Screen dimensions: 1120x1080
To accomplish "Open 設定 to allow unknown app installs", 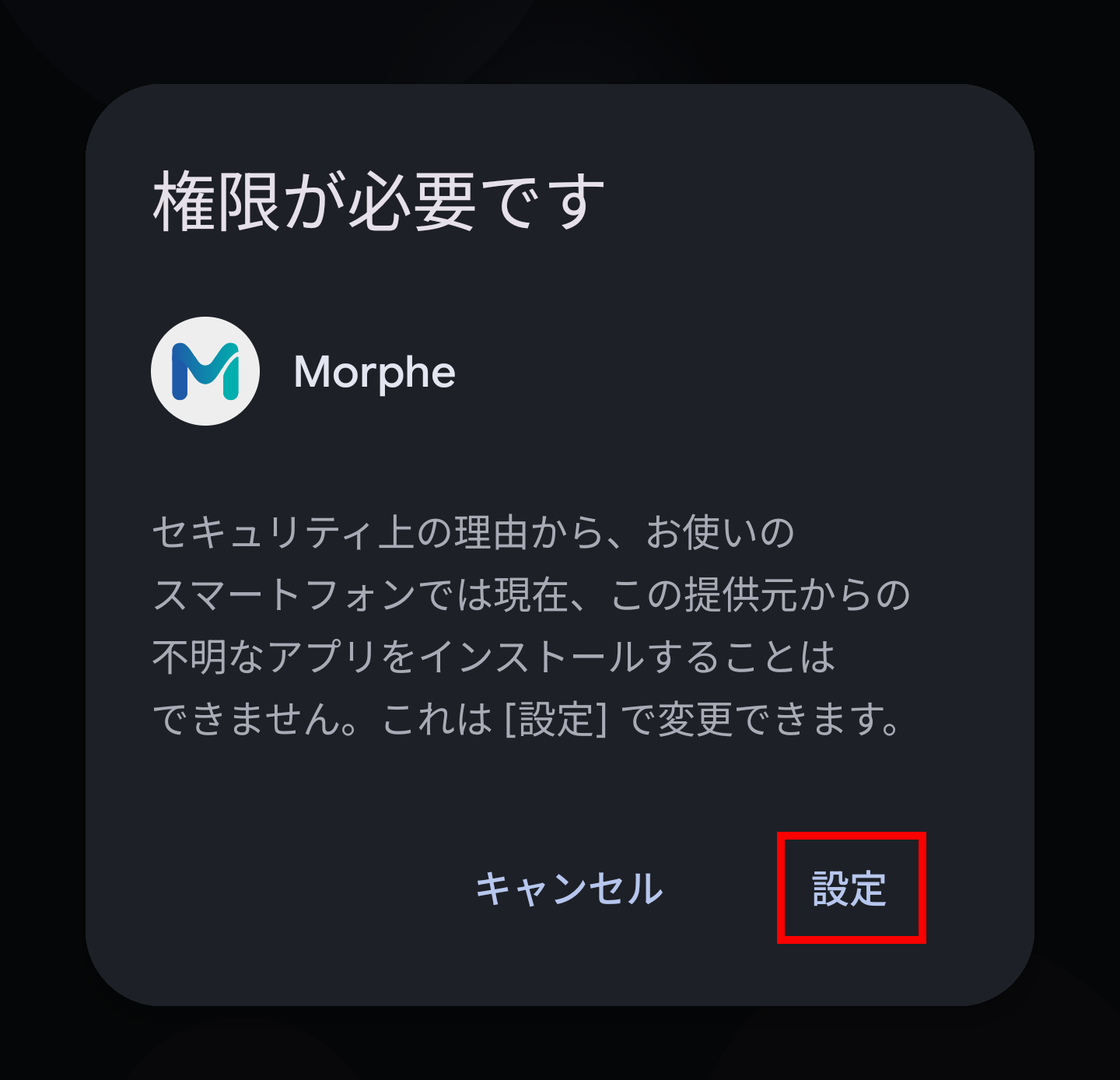I will pos(850,889).
